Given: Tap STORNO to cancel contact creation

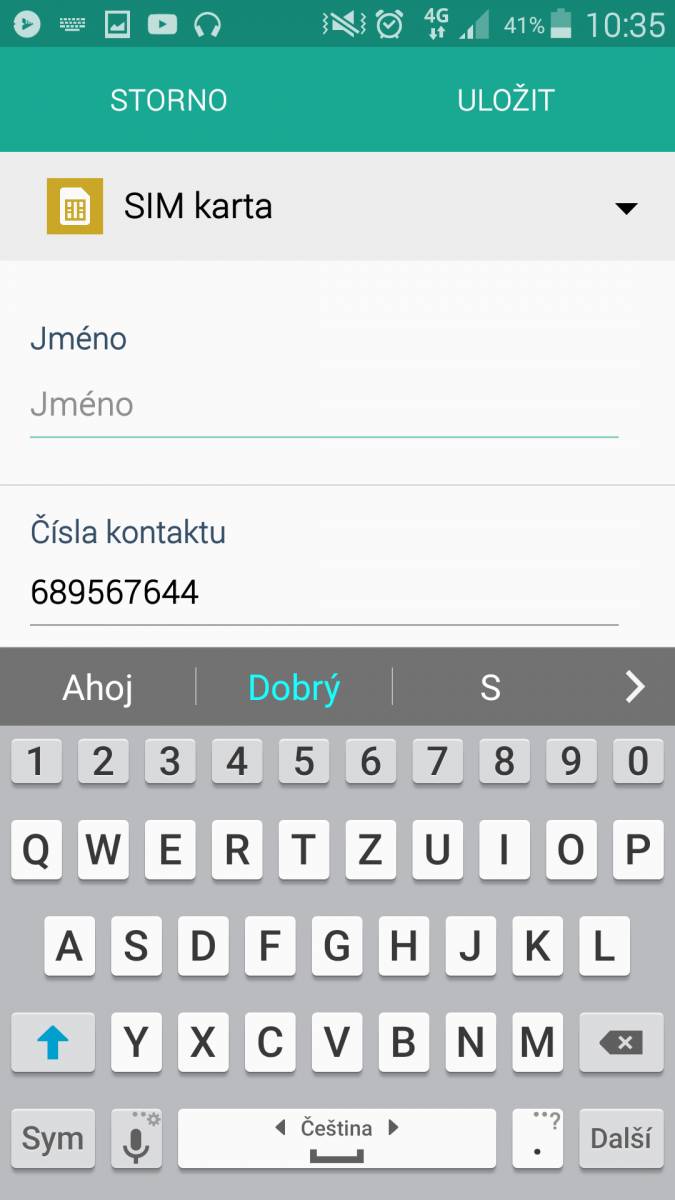Looking at the screenshot, I should (x=169, y=100).
